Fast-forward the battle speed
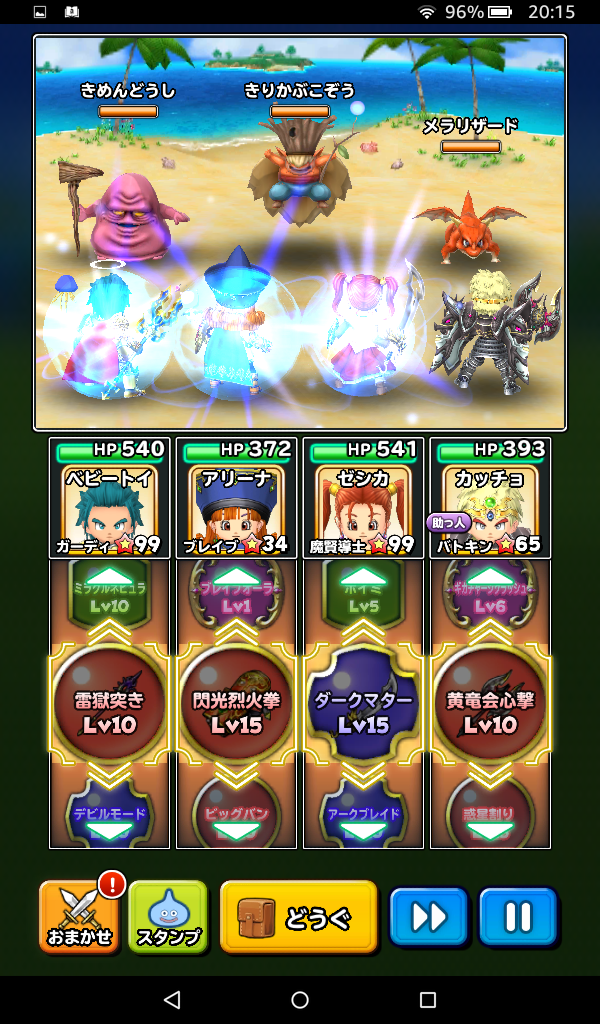Viewport: 600px width, 1024px height. [428, 916]
